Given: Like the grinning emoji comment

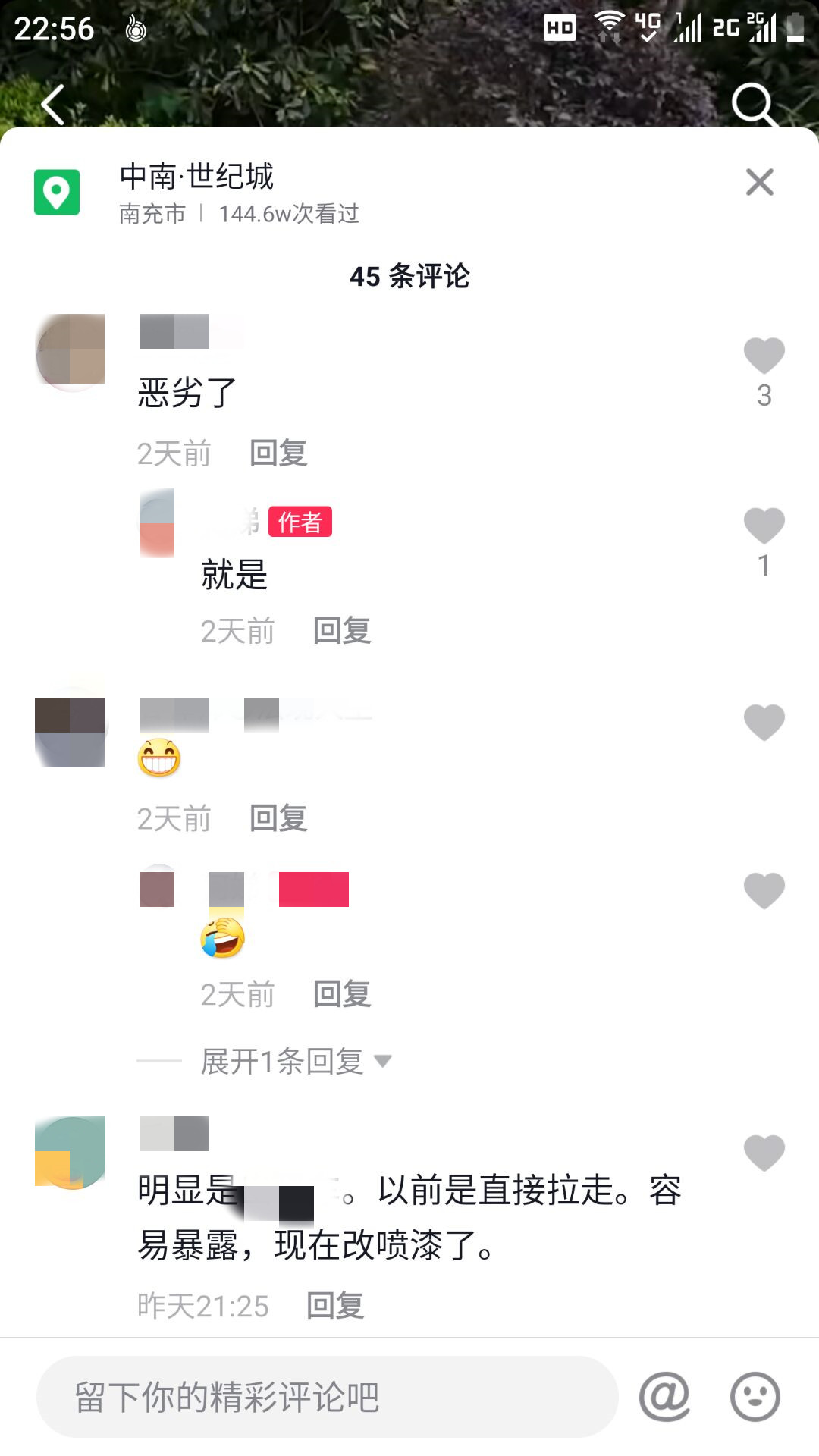Looking at the screenshot, I should [764, 722].
